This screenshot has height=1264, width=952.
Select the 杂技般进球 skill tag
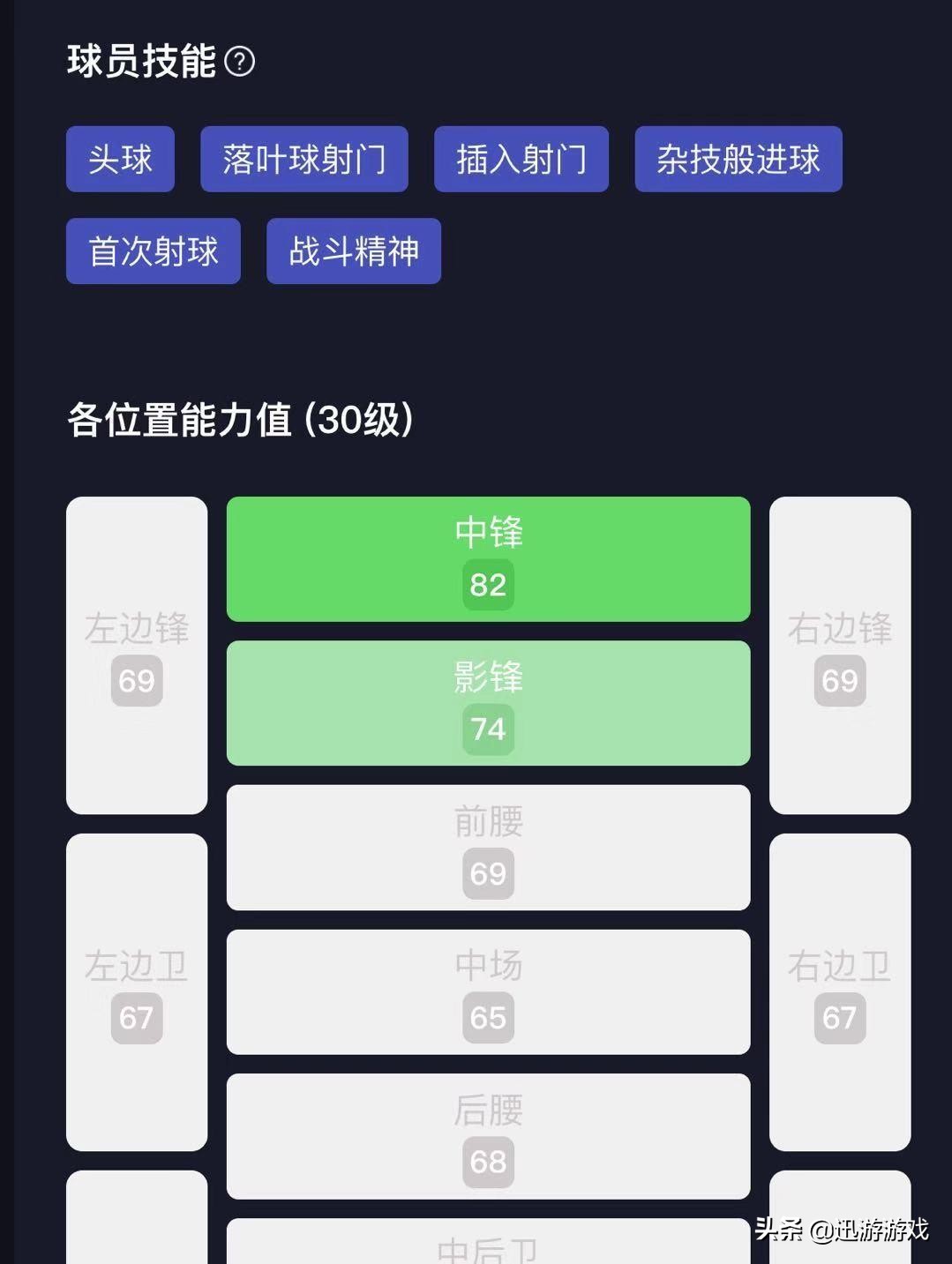click(x=738, y=160)
